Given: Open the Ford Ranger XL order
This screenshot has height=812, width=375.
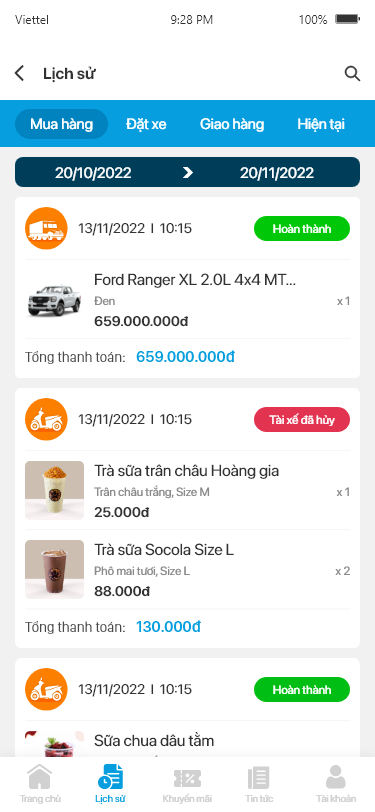Looking at the screenshot, I should click(188, 287).
